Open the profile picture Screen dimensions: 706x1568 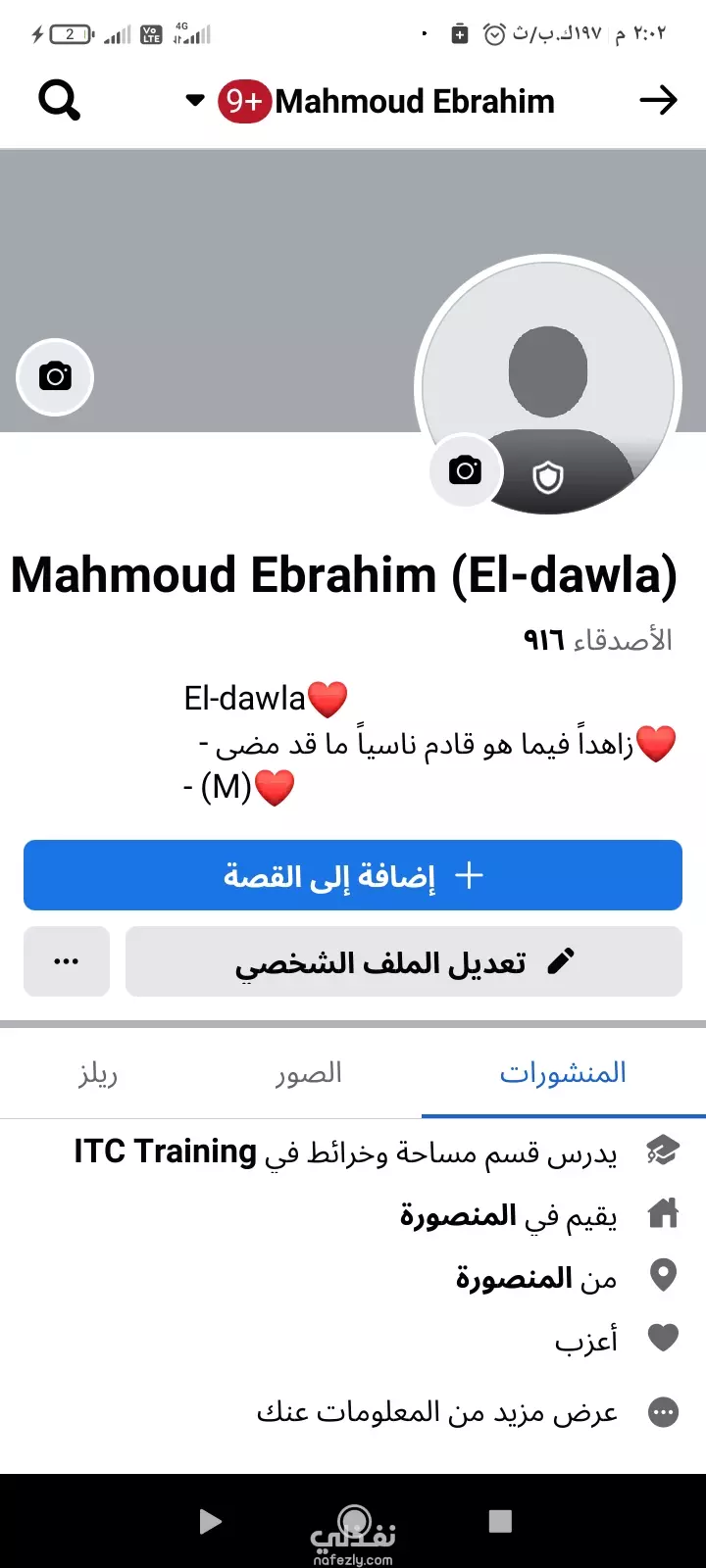click(x=548, y=385)
